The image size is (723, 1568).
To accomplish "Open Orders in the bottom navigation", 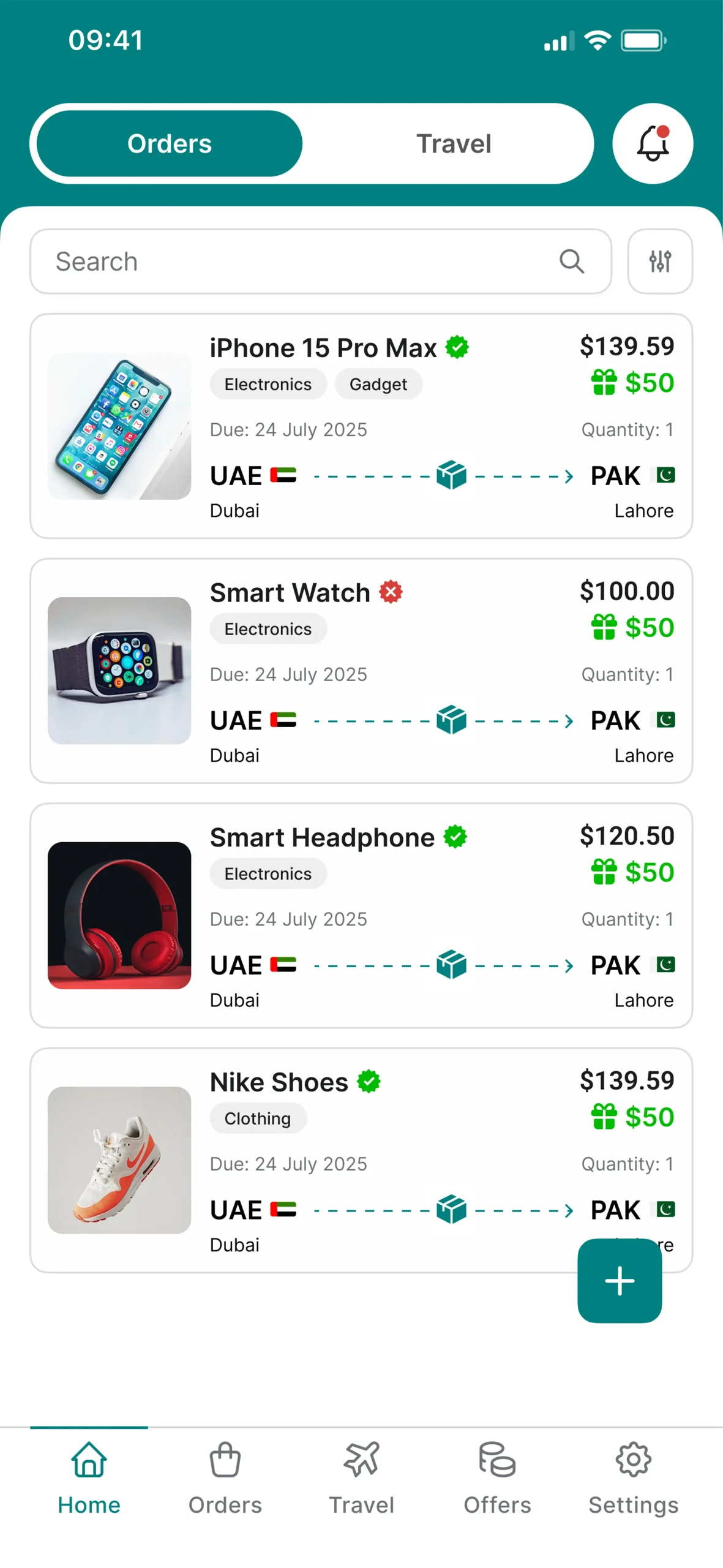I will click(225, 1477).
